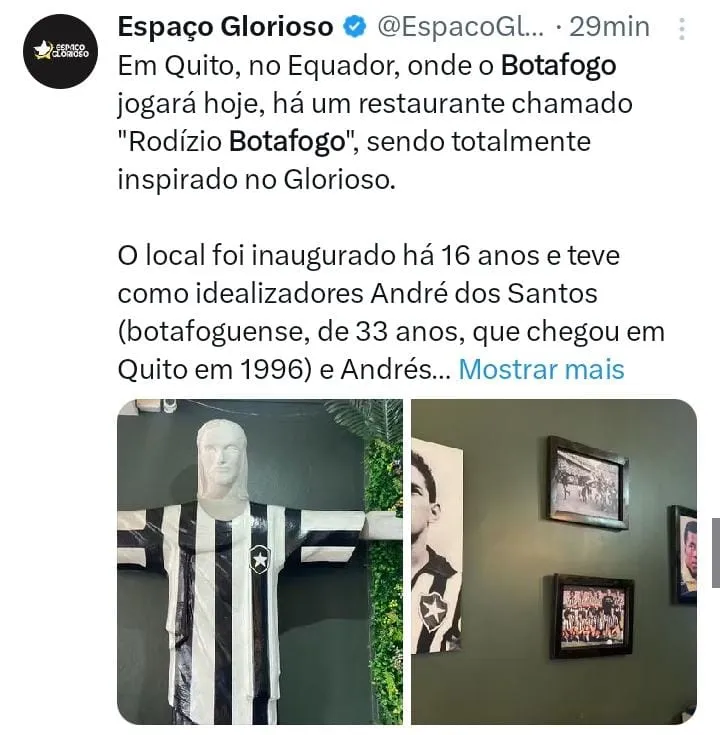720x735 pixels.
Task: Open the framed wall pictures photo
Action: (553, 561)
